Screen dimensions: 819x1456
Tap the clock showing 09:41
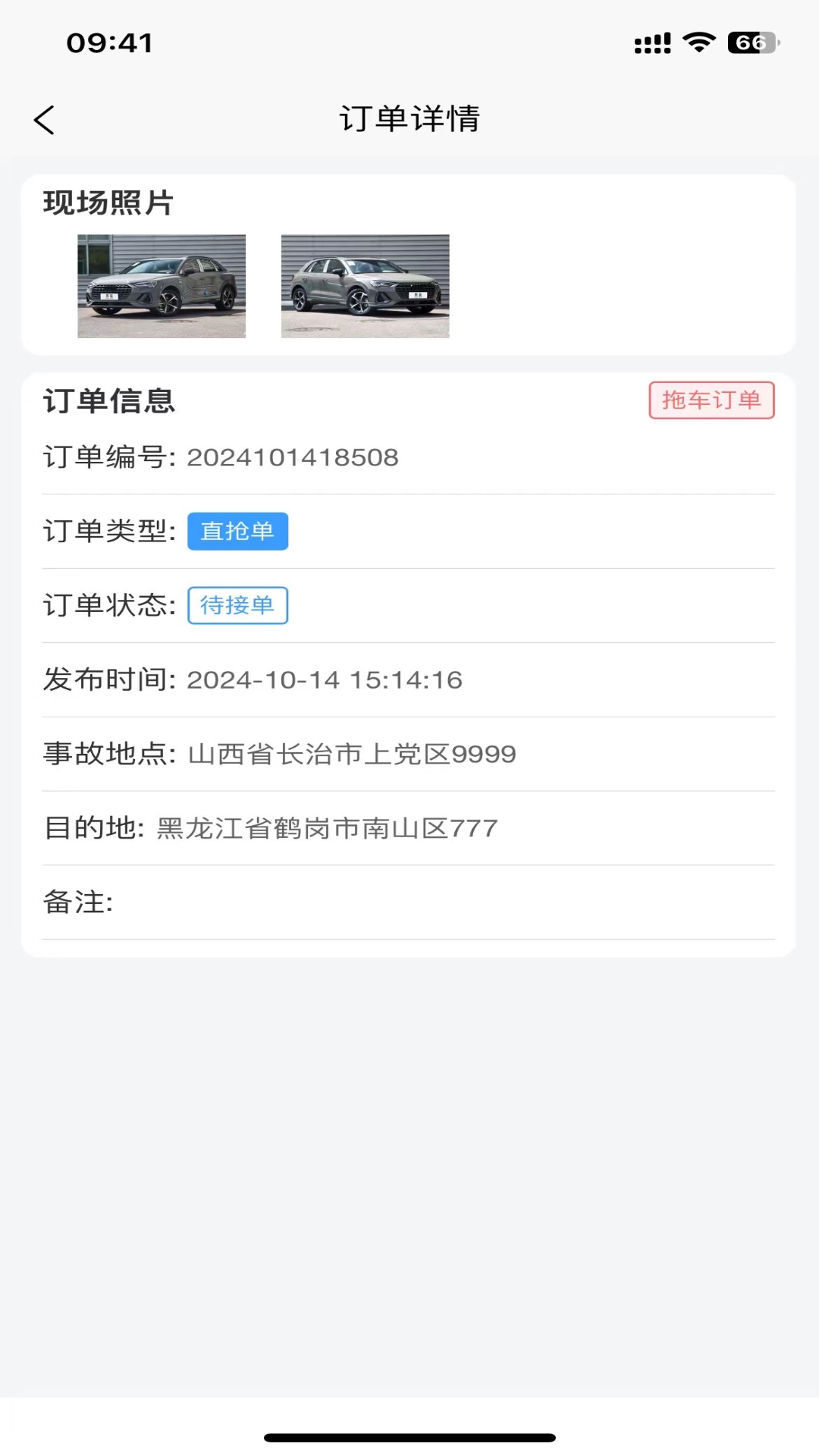click(110, 43)
